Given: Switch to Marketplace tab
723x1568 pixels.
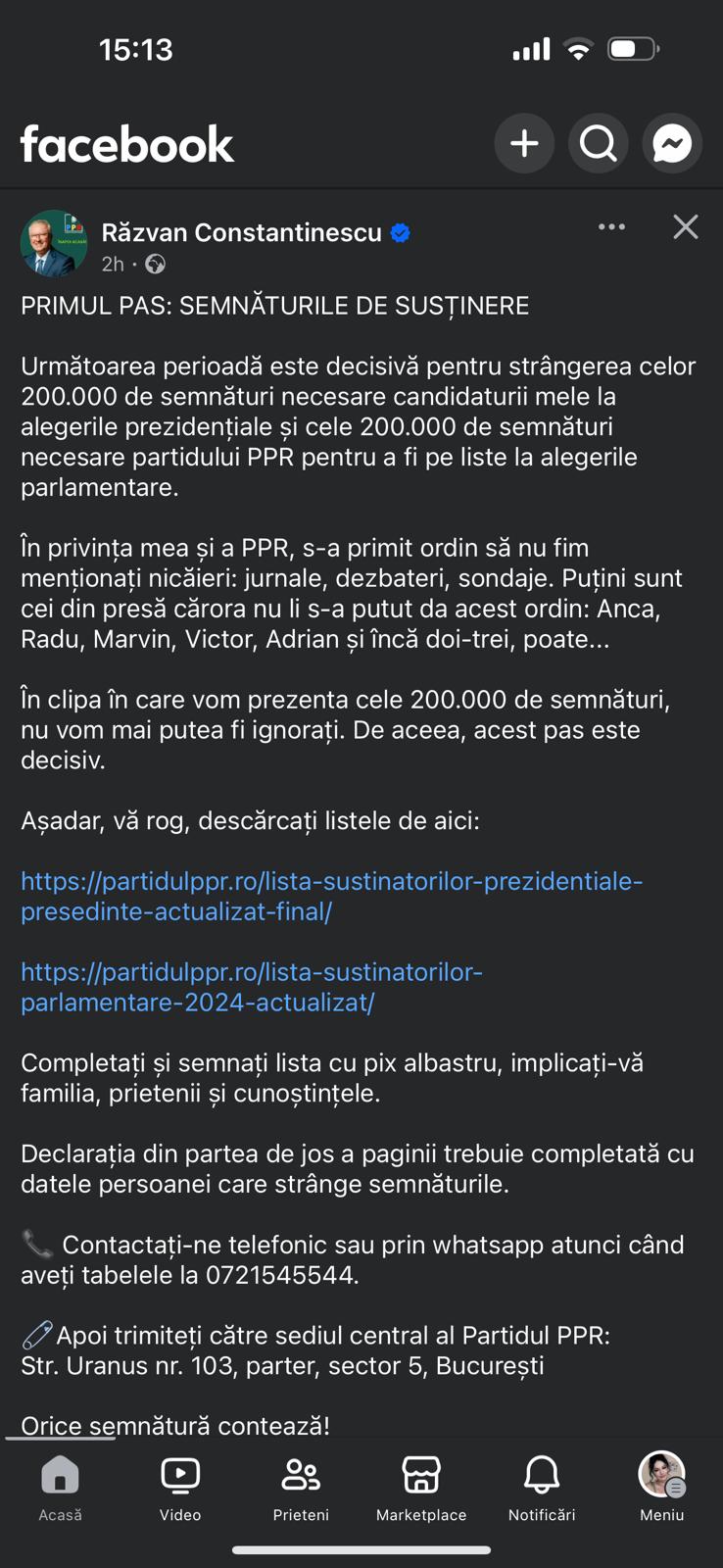Looking at the screenshot, I should coord(421,1488).
